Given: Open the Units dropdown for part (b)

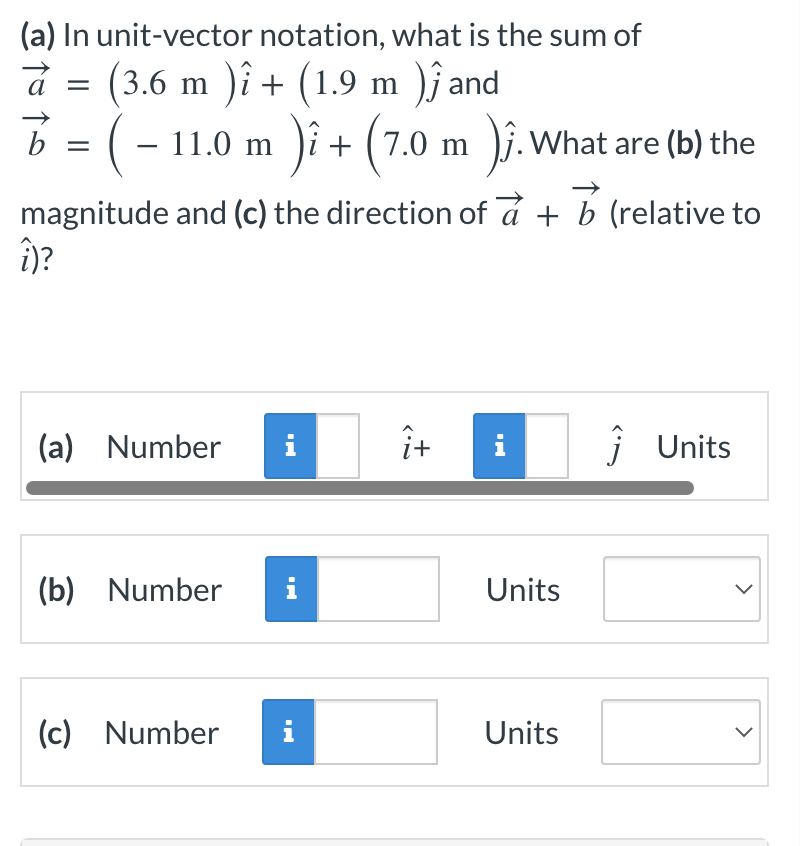Looking at the screenshot, I should pyautogui.click(x=681, y=590).
